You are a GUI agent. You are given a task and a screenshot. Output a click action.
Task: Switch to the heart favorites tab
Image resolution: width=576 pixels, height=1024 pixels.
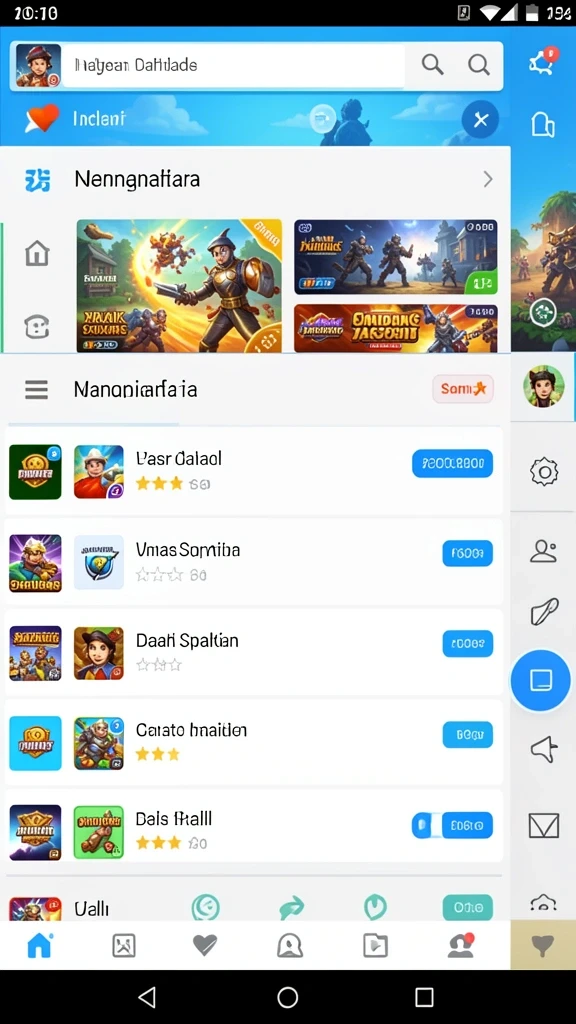(204, 945)
